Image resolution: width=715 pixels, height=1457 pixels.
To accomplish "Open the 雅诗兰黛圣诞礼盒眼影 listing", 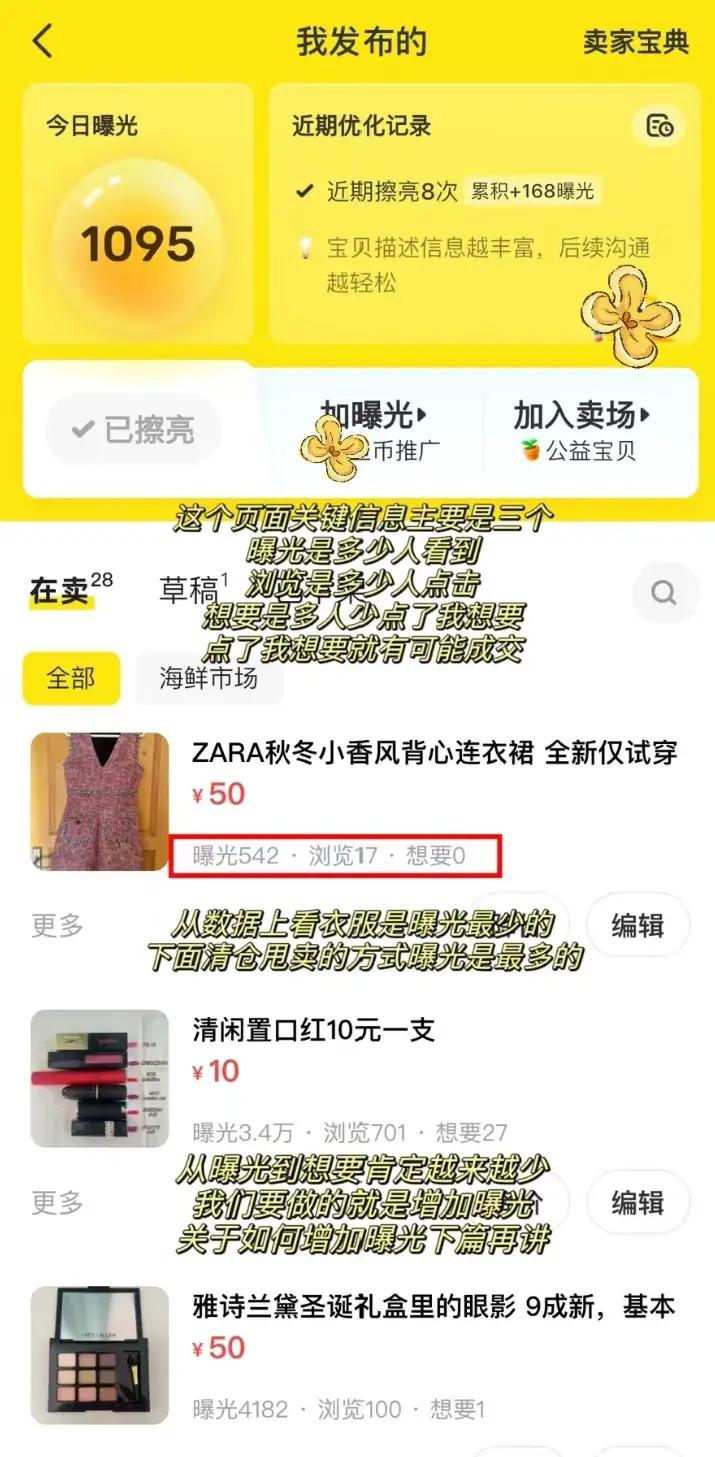I will [x=434, y=1307].
